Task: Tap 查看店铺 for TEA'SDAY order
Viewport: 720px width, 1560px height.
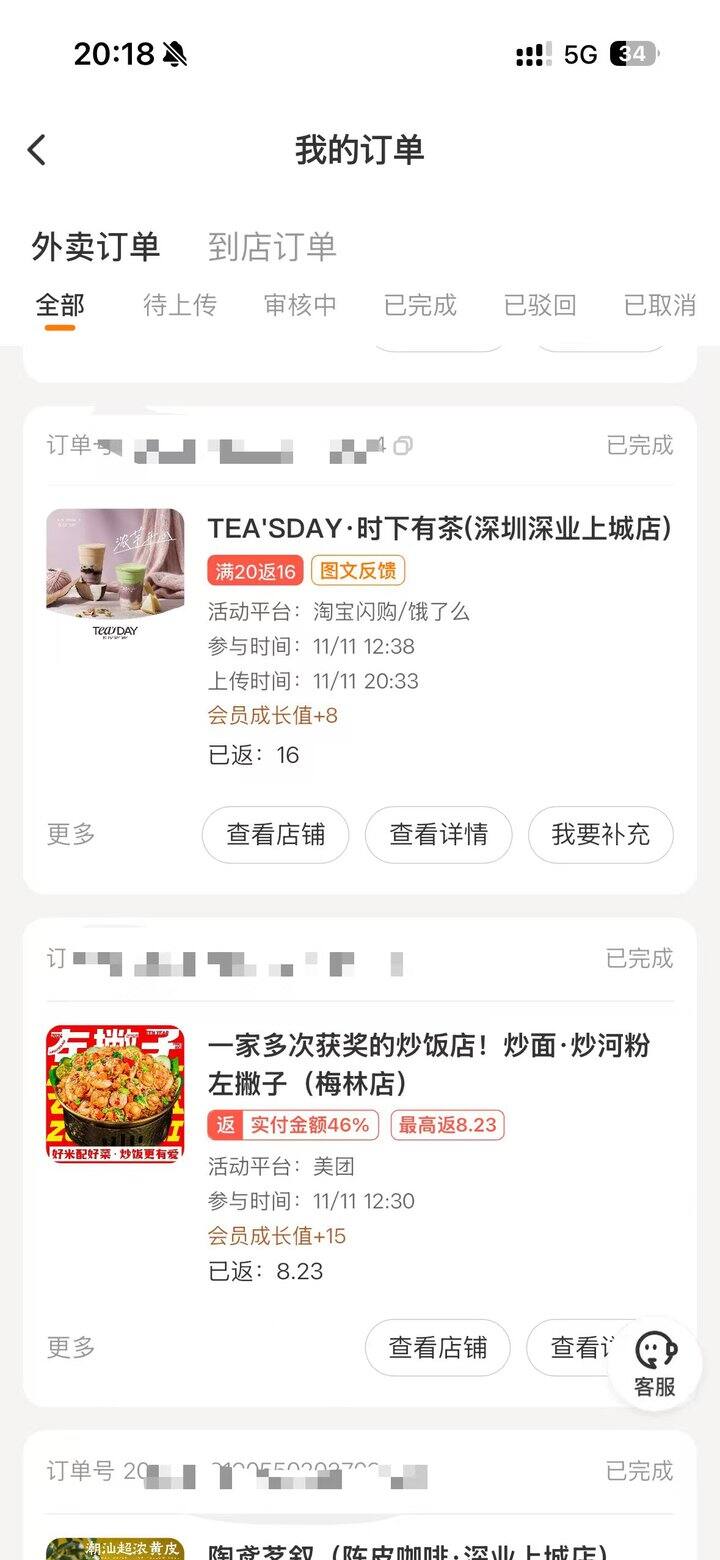Action: pos(276,835)
